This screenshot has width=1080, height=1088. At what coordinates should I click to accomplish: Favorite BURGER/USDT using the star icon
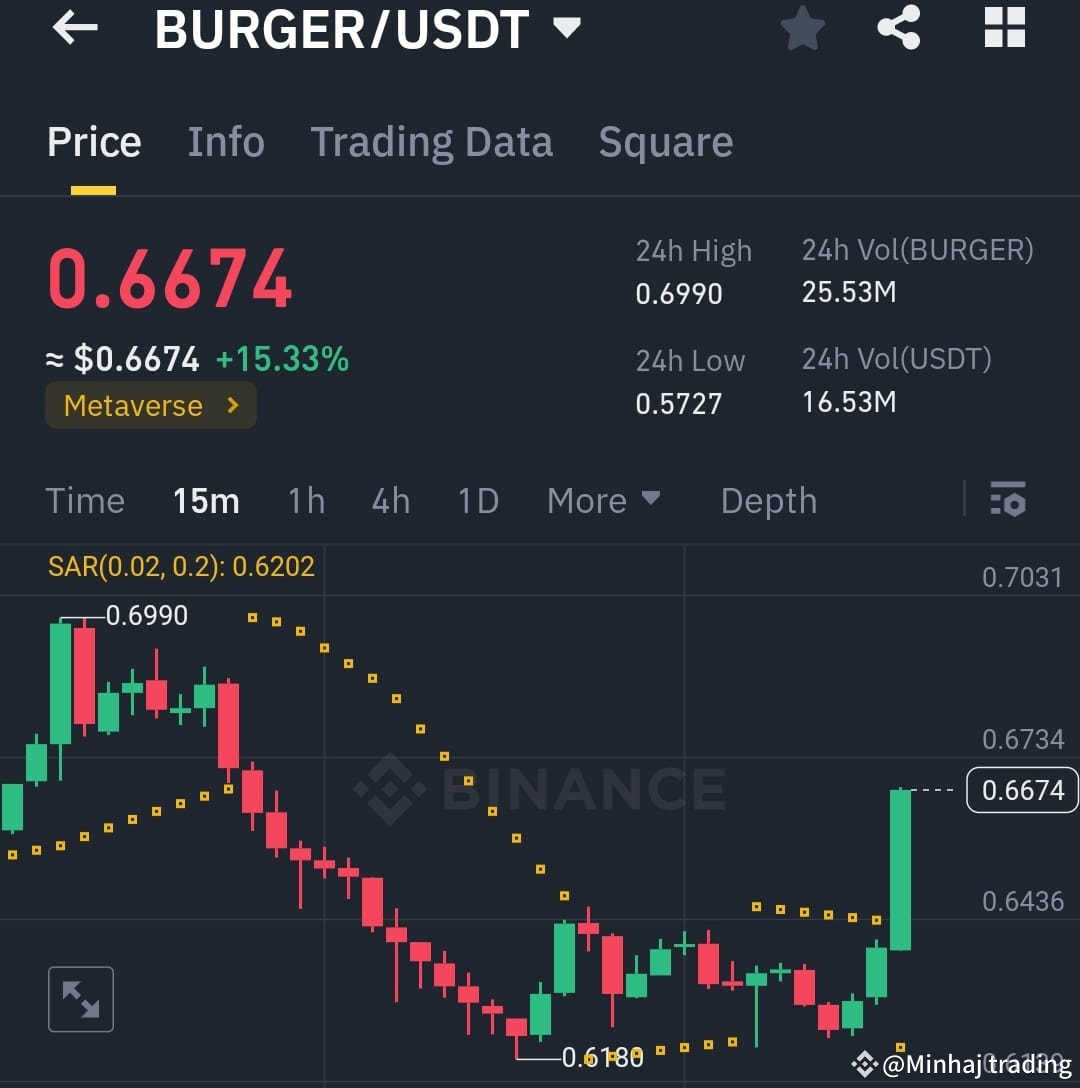[x=803, y=28]
